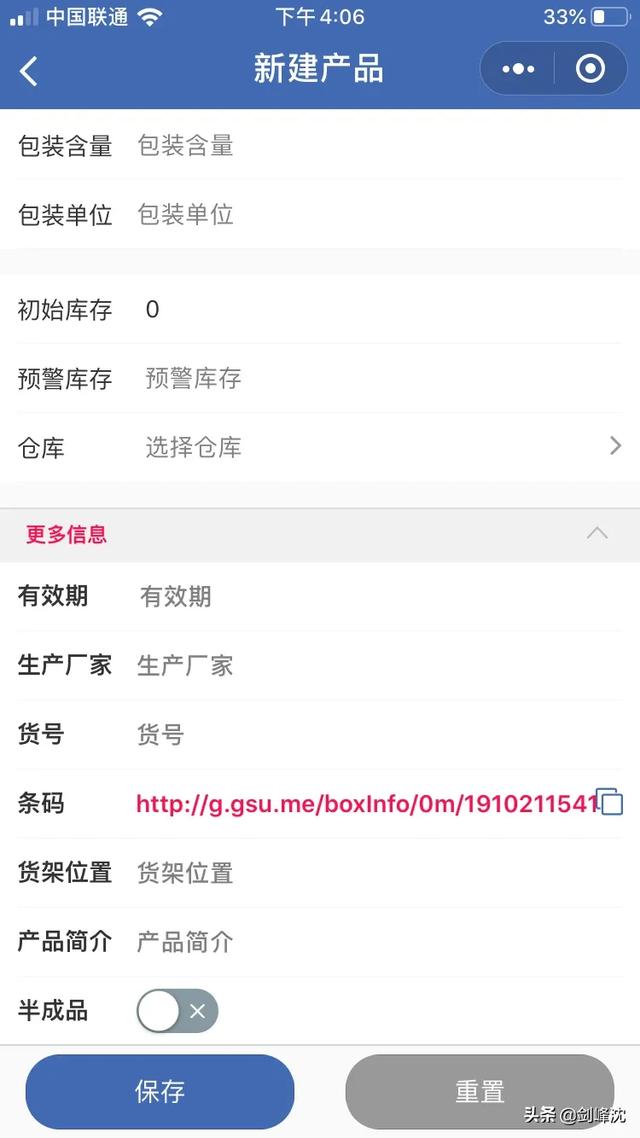Tap the 包装单位 input field
Viewport: 640px width, 1138px height.
(370, 215)
